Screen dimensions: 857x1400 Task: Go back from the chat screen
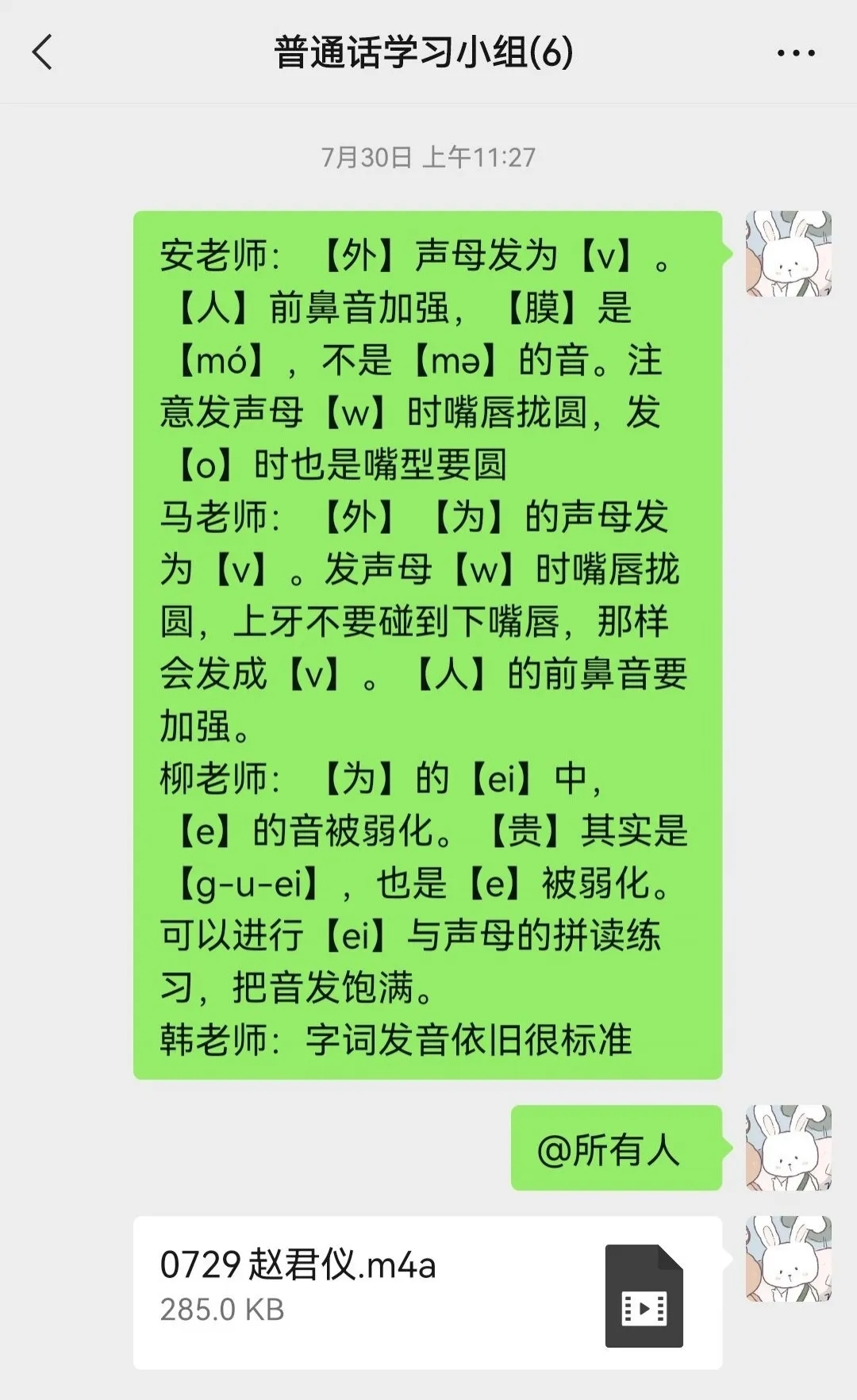pos(43,53)
